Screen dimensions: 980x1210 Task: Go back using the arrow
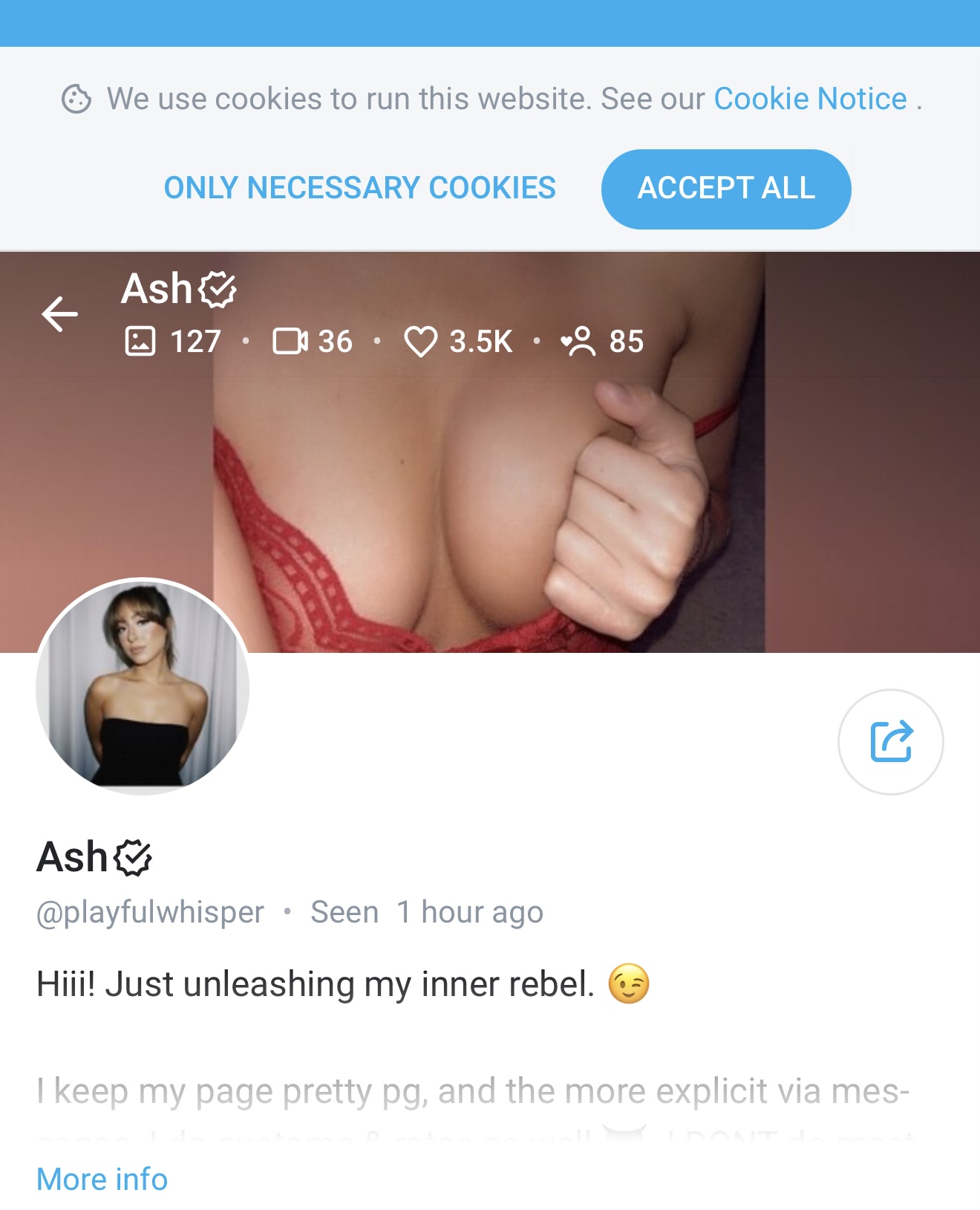click(59, 314)
